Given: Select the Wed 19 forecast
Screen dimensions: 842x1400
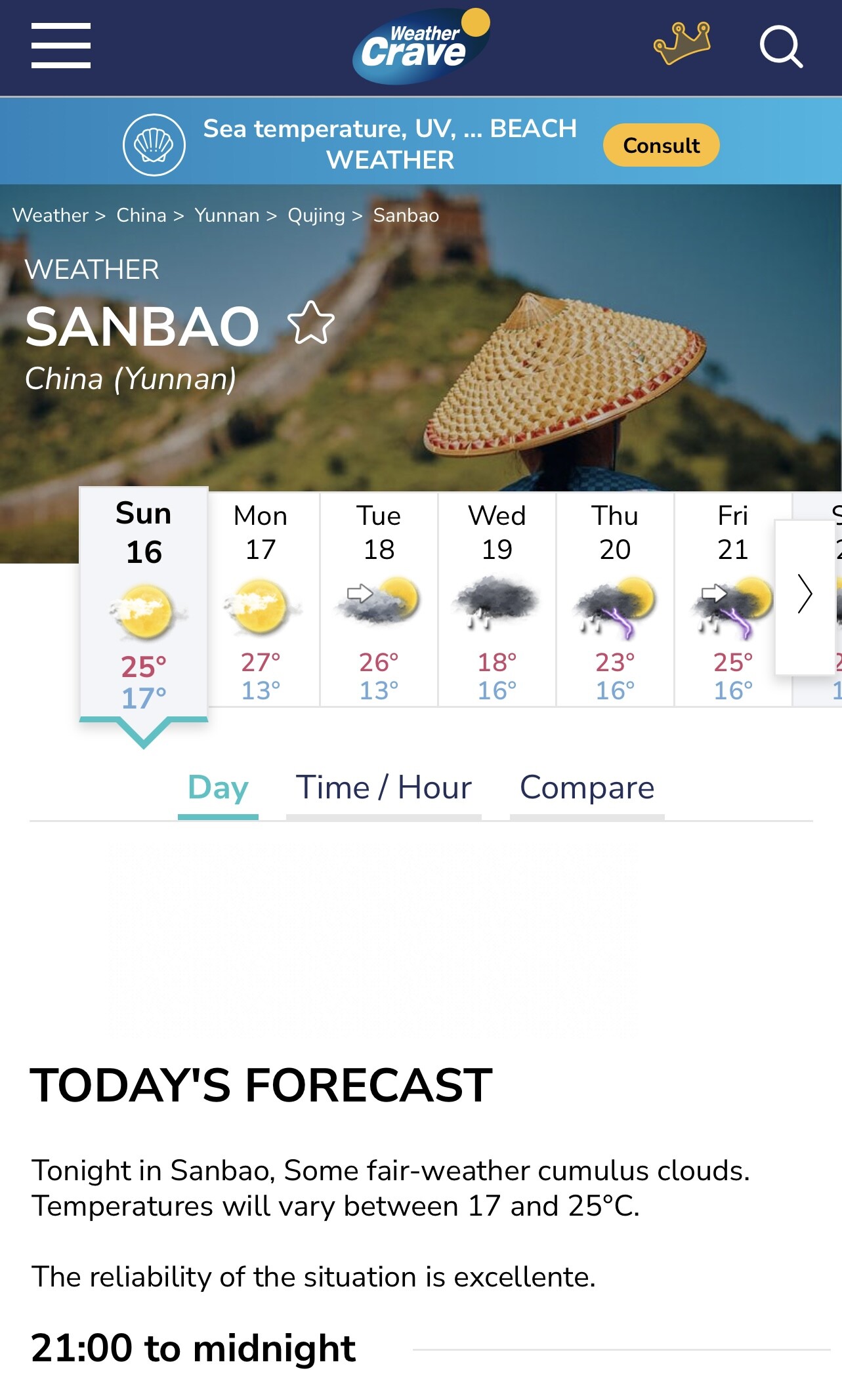Looking at the screenshot, I should pyautogui.click(x=497, y=600).
